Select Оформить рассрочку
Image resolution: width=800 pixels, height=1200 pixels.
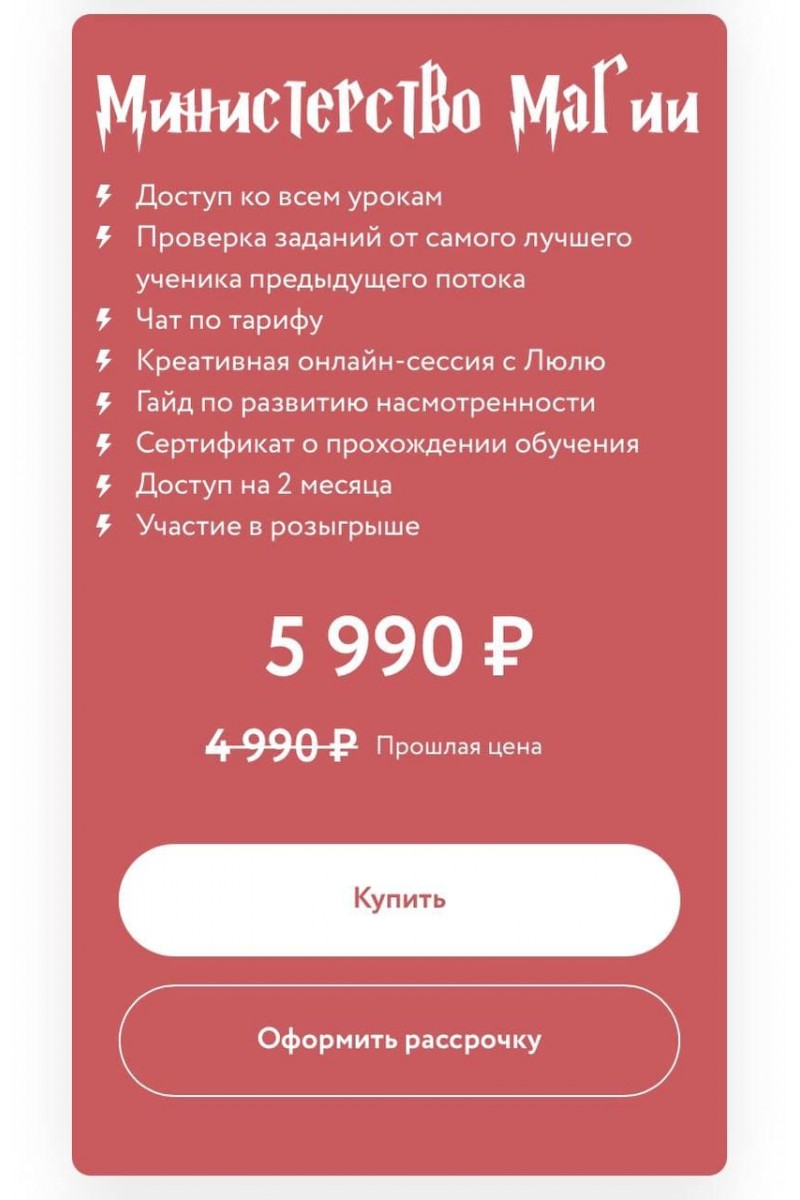click(x=399, y=1040)
